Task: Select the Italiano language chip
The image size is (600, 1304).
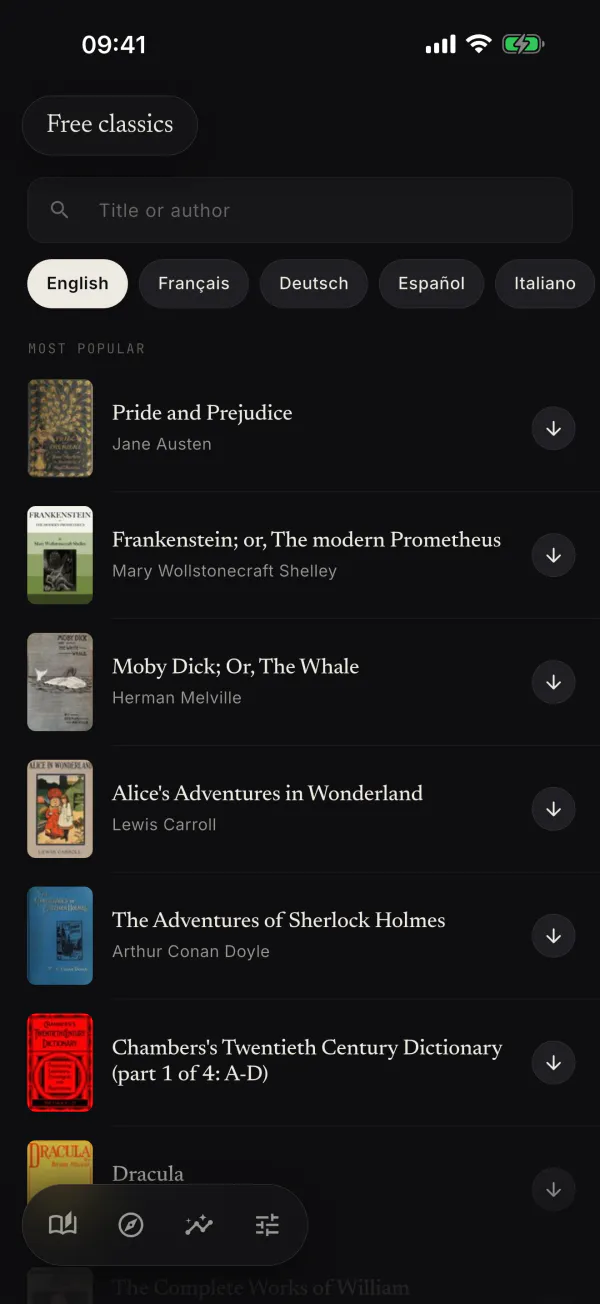Action: point(545,284)
